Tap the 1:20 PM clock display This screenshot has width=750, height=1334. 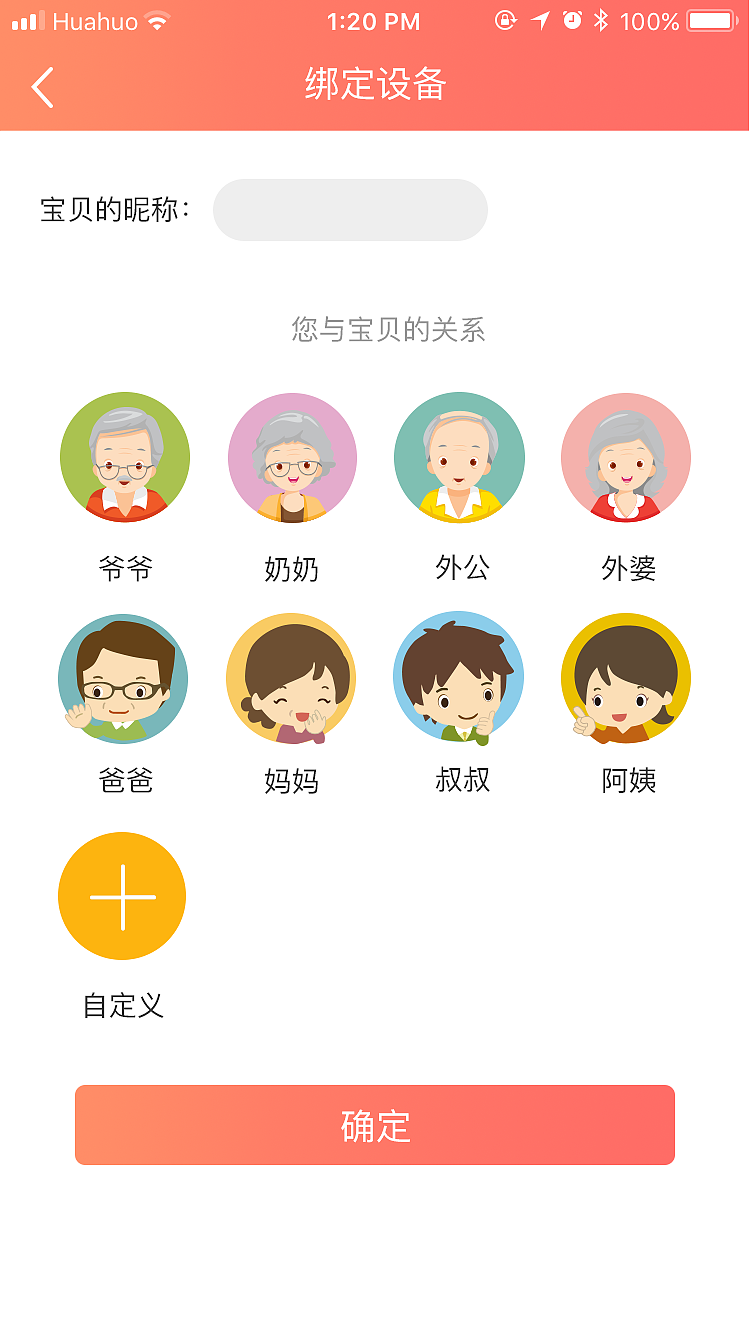(374, 20)
